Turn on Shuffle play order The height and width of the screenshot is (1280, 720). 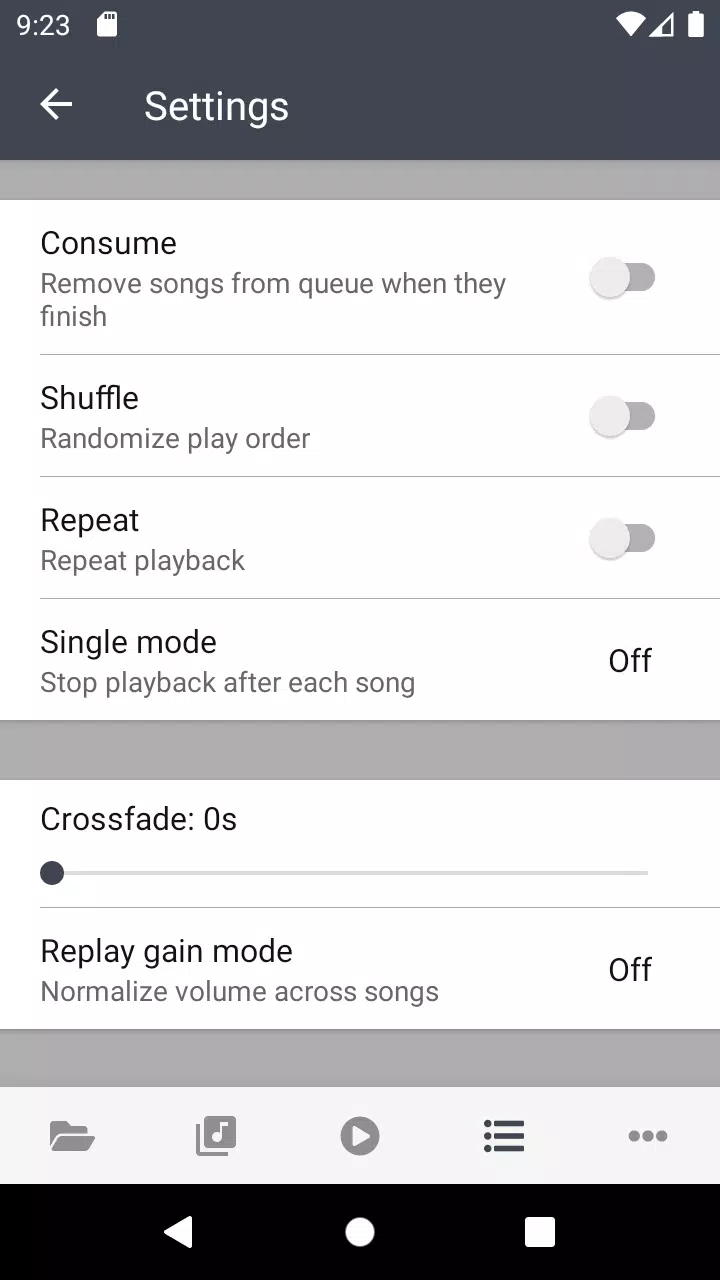click(x=622, y=416)
